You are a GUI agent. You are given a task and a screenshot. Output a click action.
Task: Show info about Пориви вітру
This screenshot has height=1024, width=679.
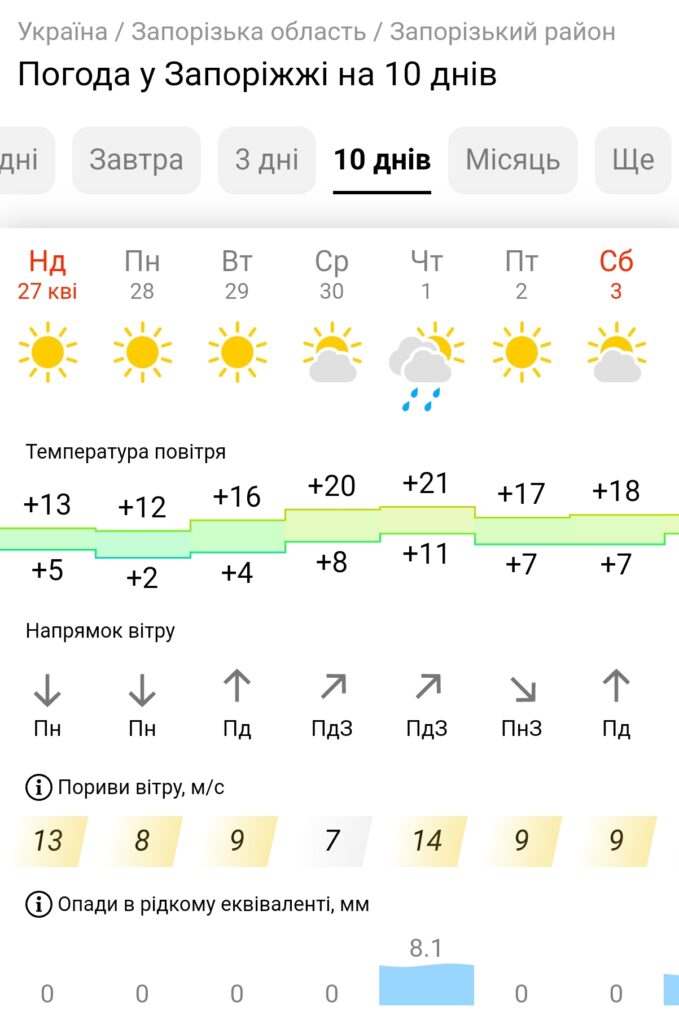click(x=39, y=788)
